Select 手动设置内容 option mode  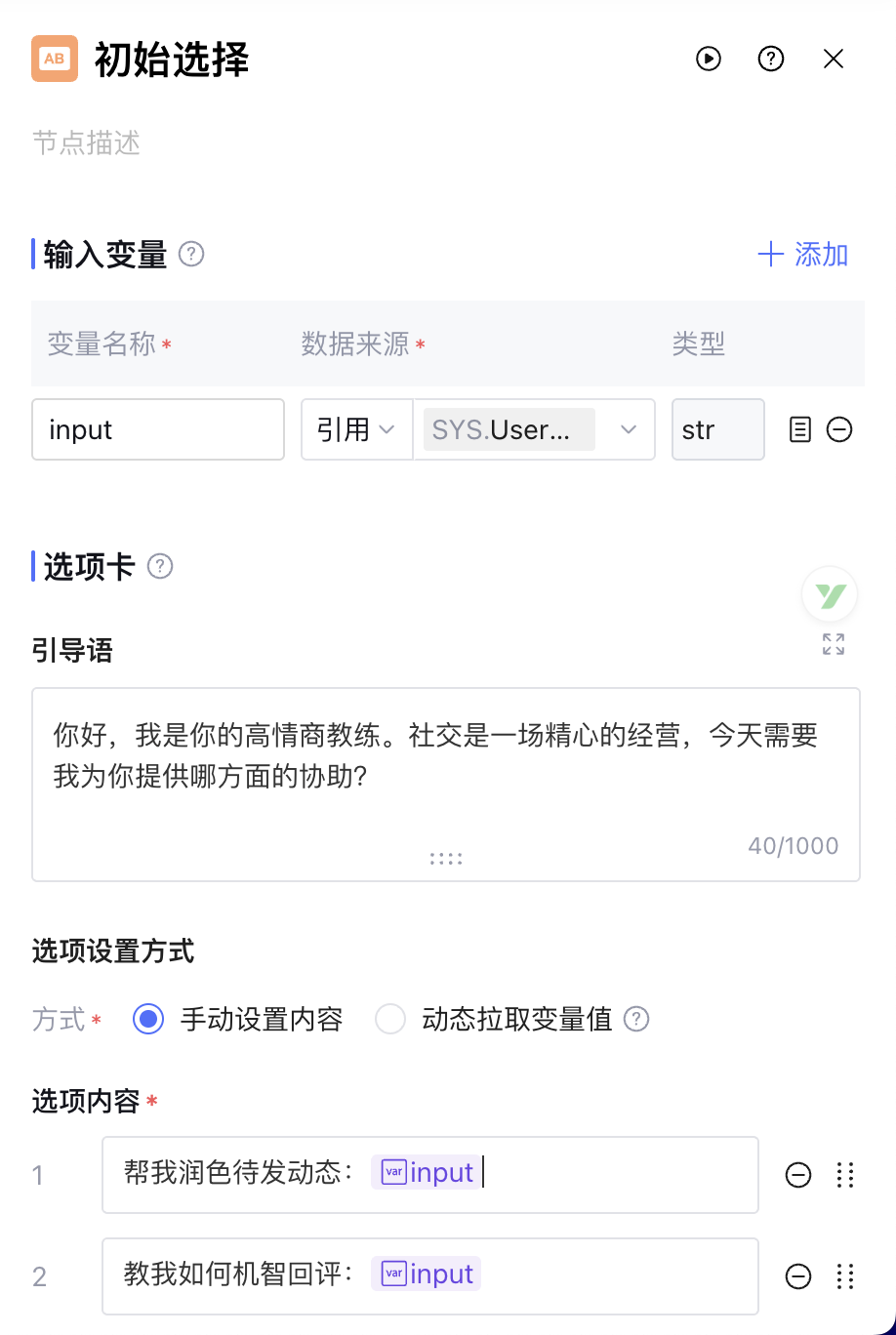coord(148,1020)
